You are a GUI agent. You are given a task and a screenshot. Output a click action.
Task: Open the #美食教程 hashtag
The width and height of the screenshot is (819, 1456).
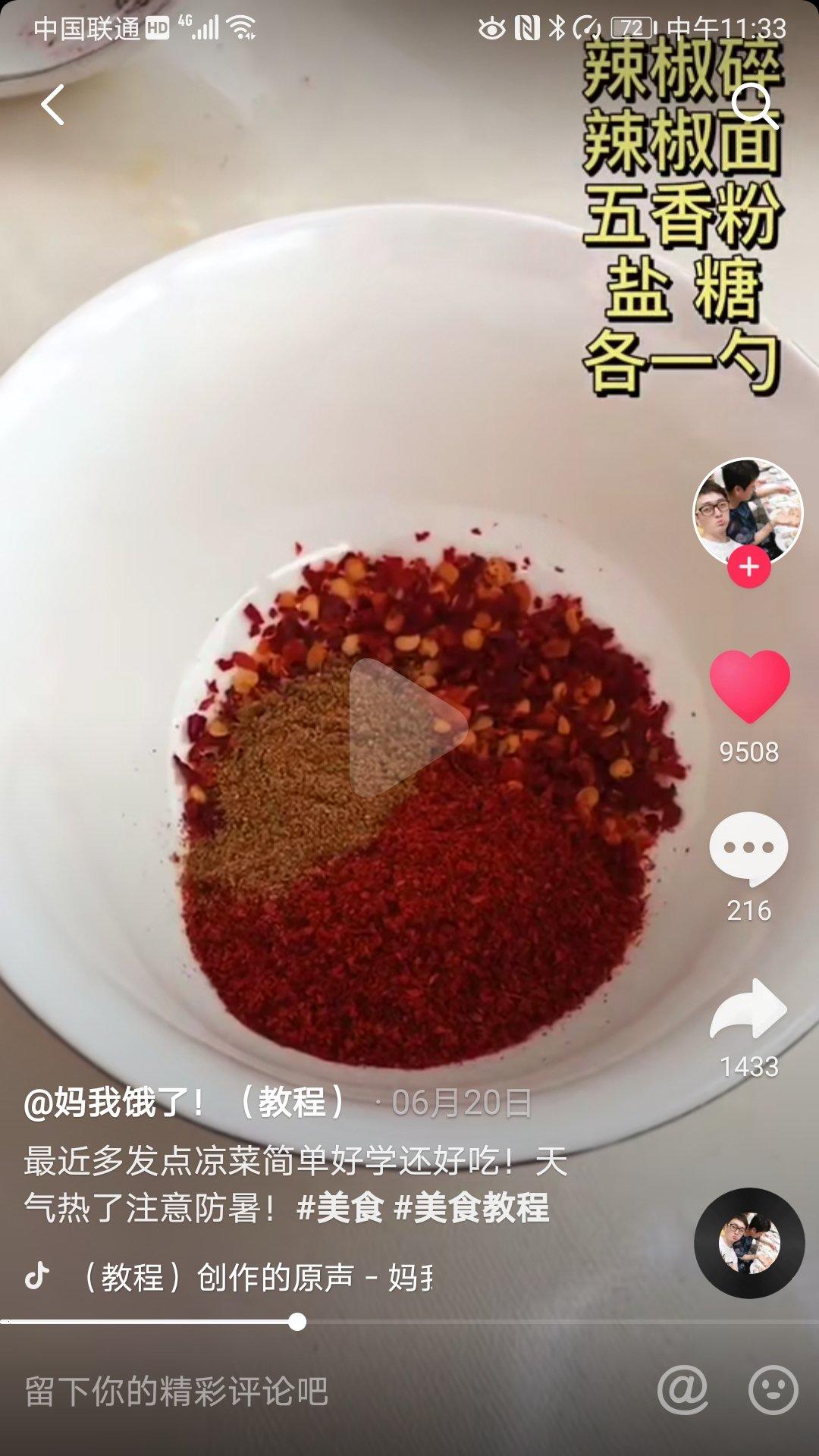tap(472, 1207)
